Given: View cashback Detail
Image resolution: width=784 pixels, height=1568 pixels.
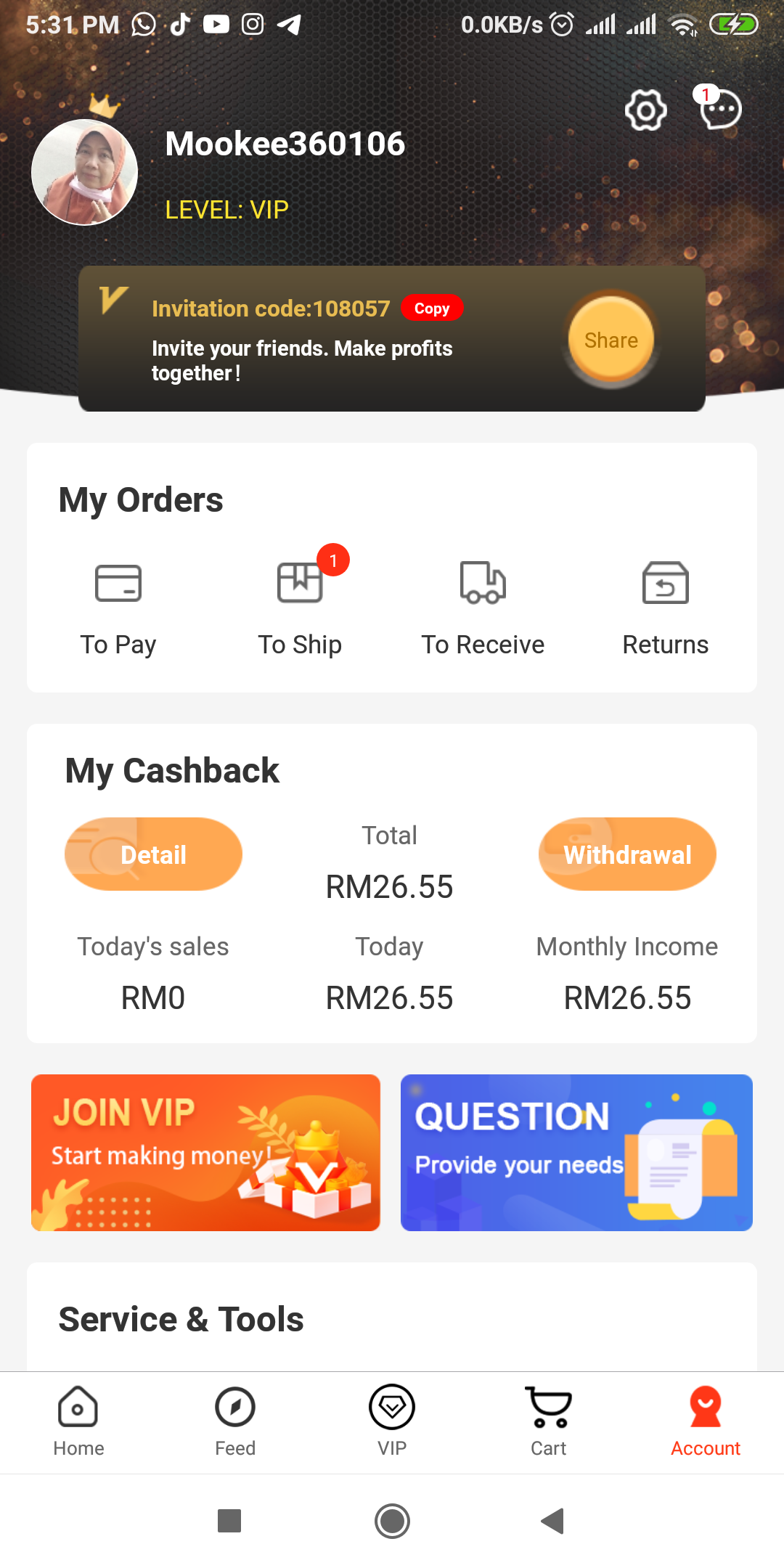Looking at the screenshot, I should point(153,854).
